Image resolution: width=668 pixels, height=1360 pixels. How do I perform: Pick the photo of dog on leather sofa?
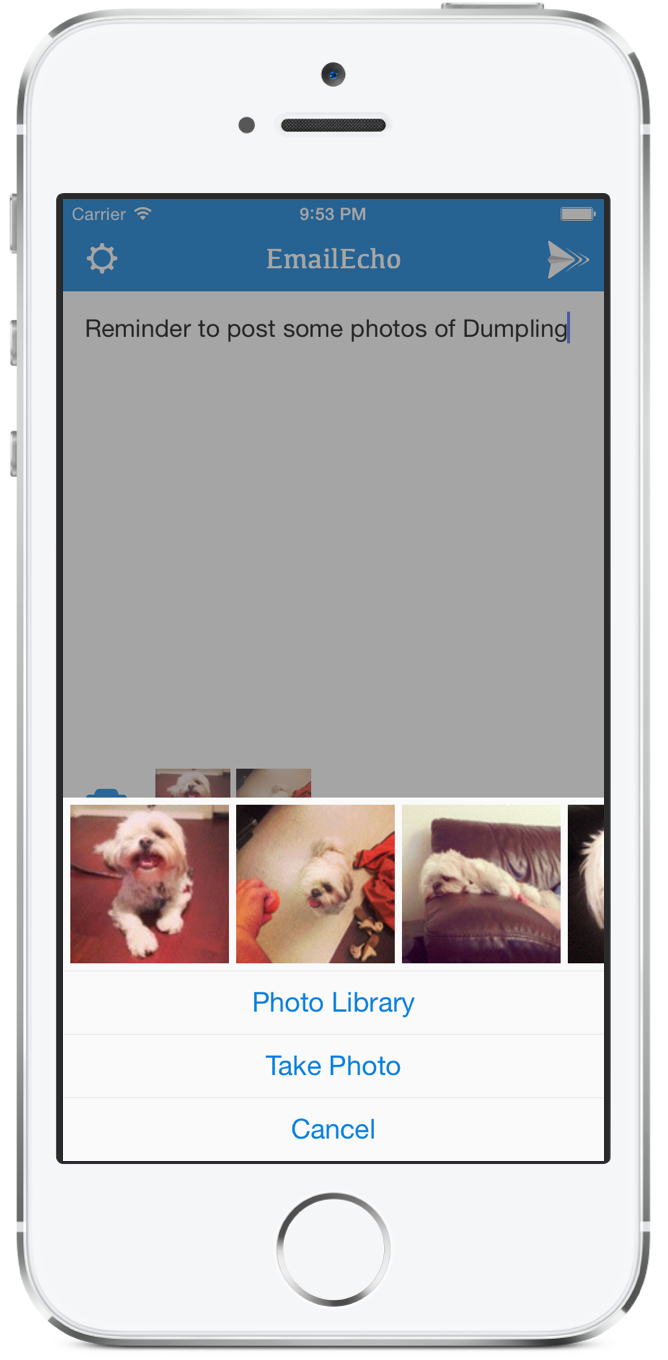481,884
